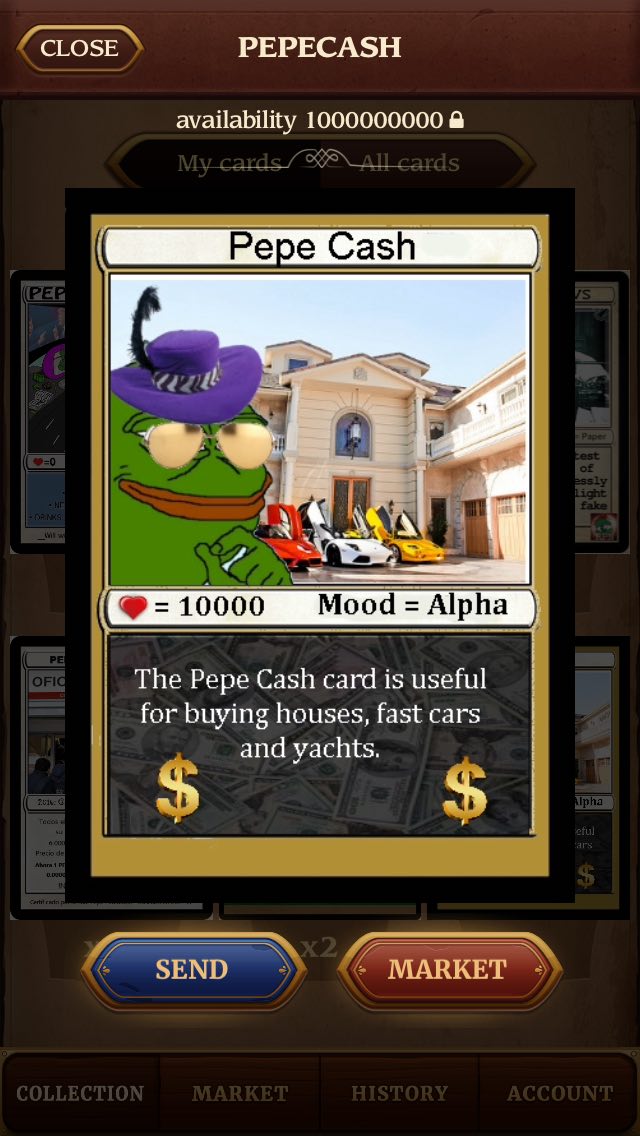This screenshot has width=640, height=1136.
Task: Close the Pepecash card view
Action: pyautogui.click(x=80, y=49)
